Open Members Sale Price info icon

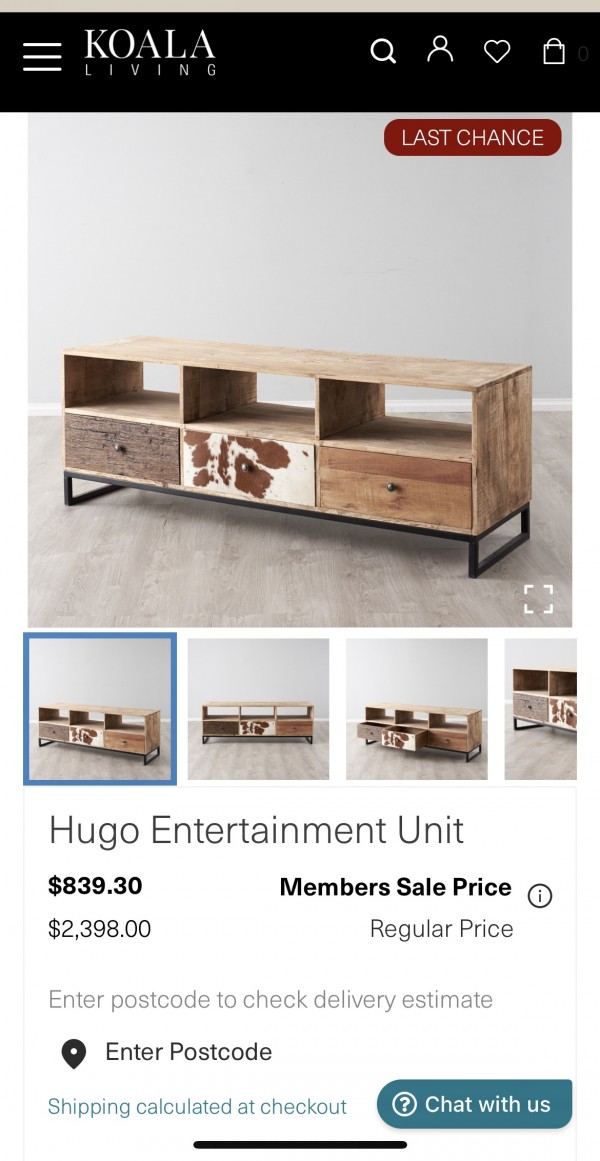(539, 896)
